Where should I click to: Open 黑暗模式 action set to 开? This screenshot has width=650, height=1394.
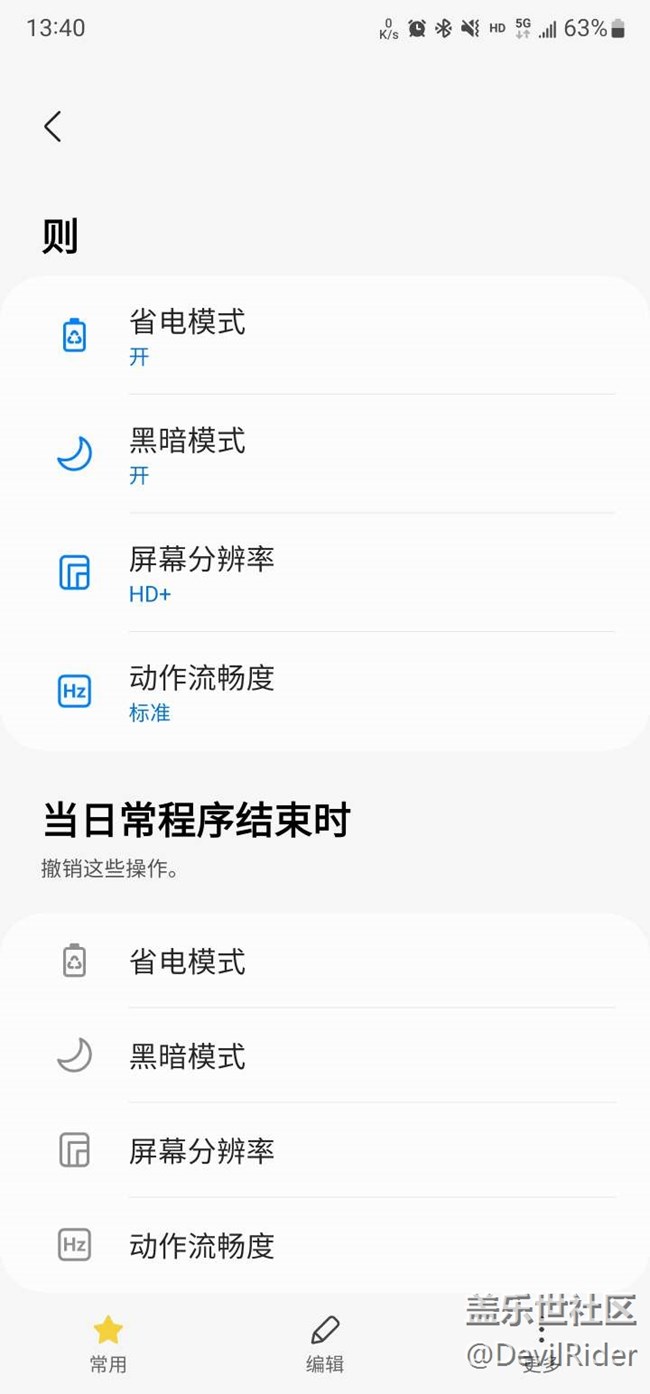pos(325,454)
